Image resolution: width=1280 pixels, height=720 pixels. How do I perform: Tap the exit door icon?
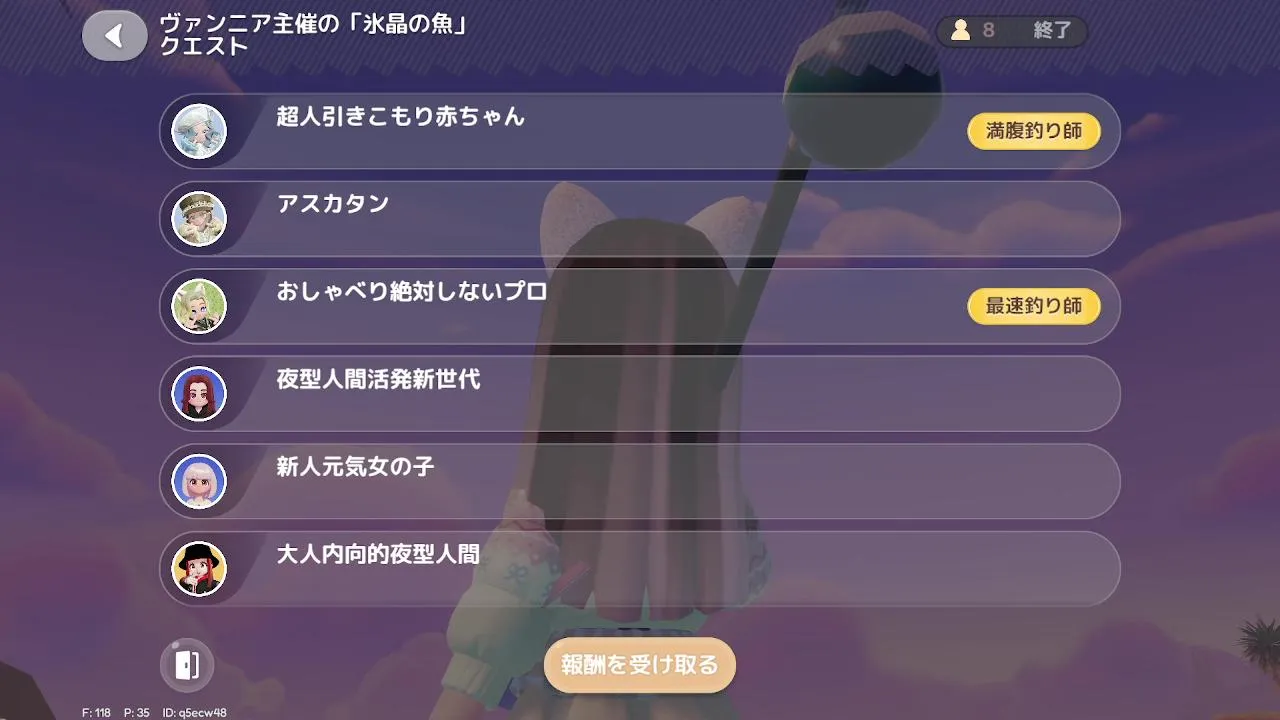point(187,665)
